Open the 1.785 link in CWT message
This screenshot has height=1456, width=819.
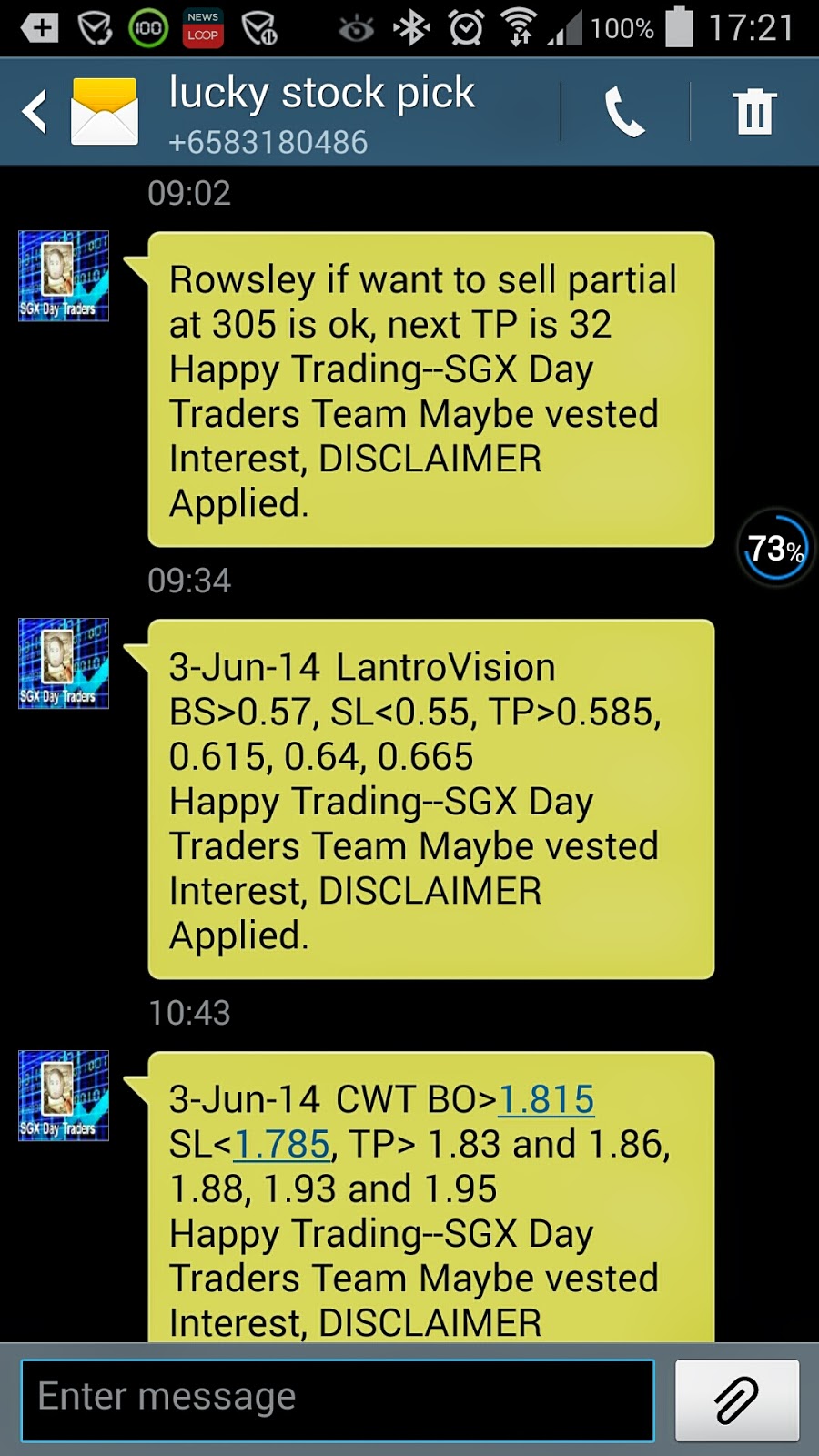click(281, 1145)
